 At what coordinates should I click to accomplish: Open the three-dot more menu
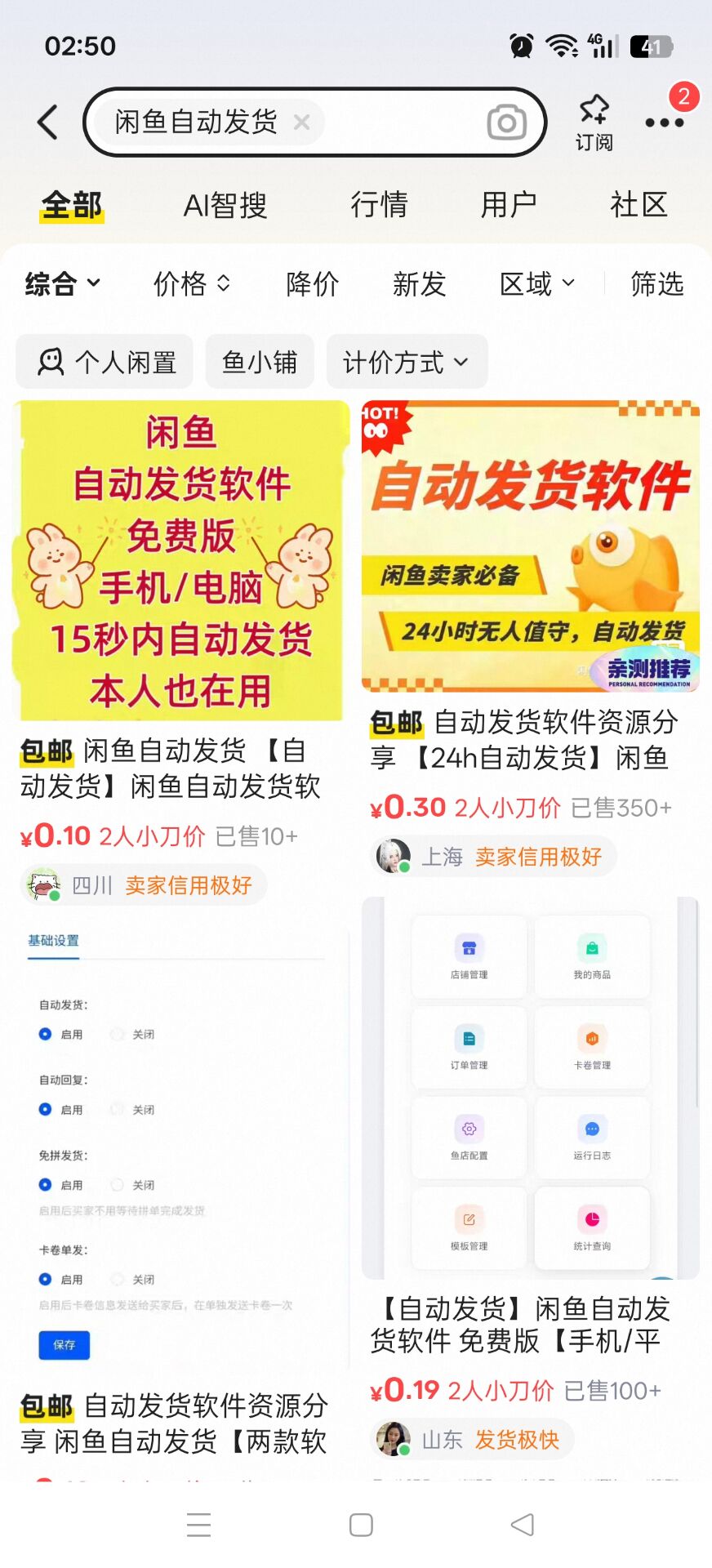[664, 122]
